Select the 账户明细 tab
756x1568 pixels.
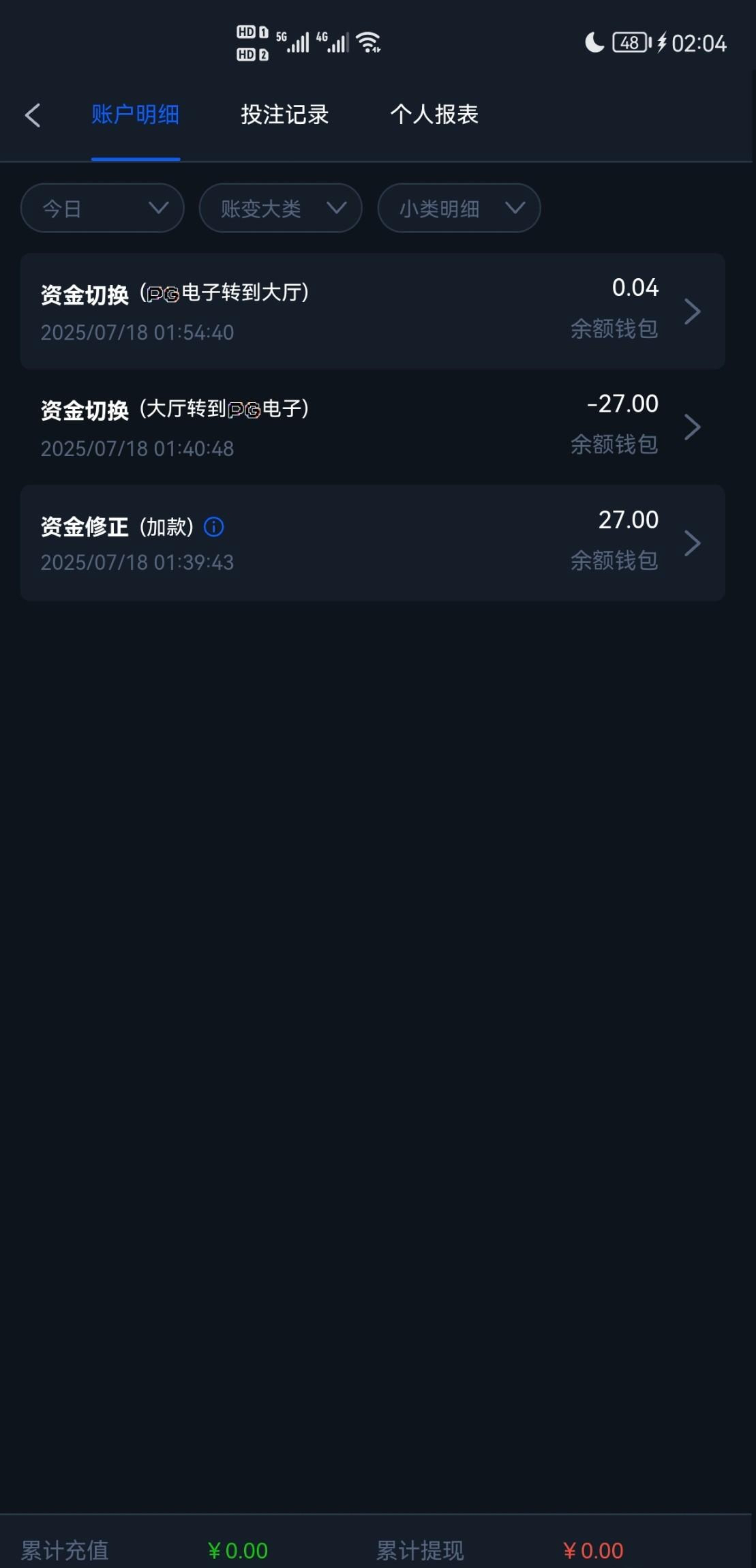coord(136,115)
